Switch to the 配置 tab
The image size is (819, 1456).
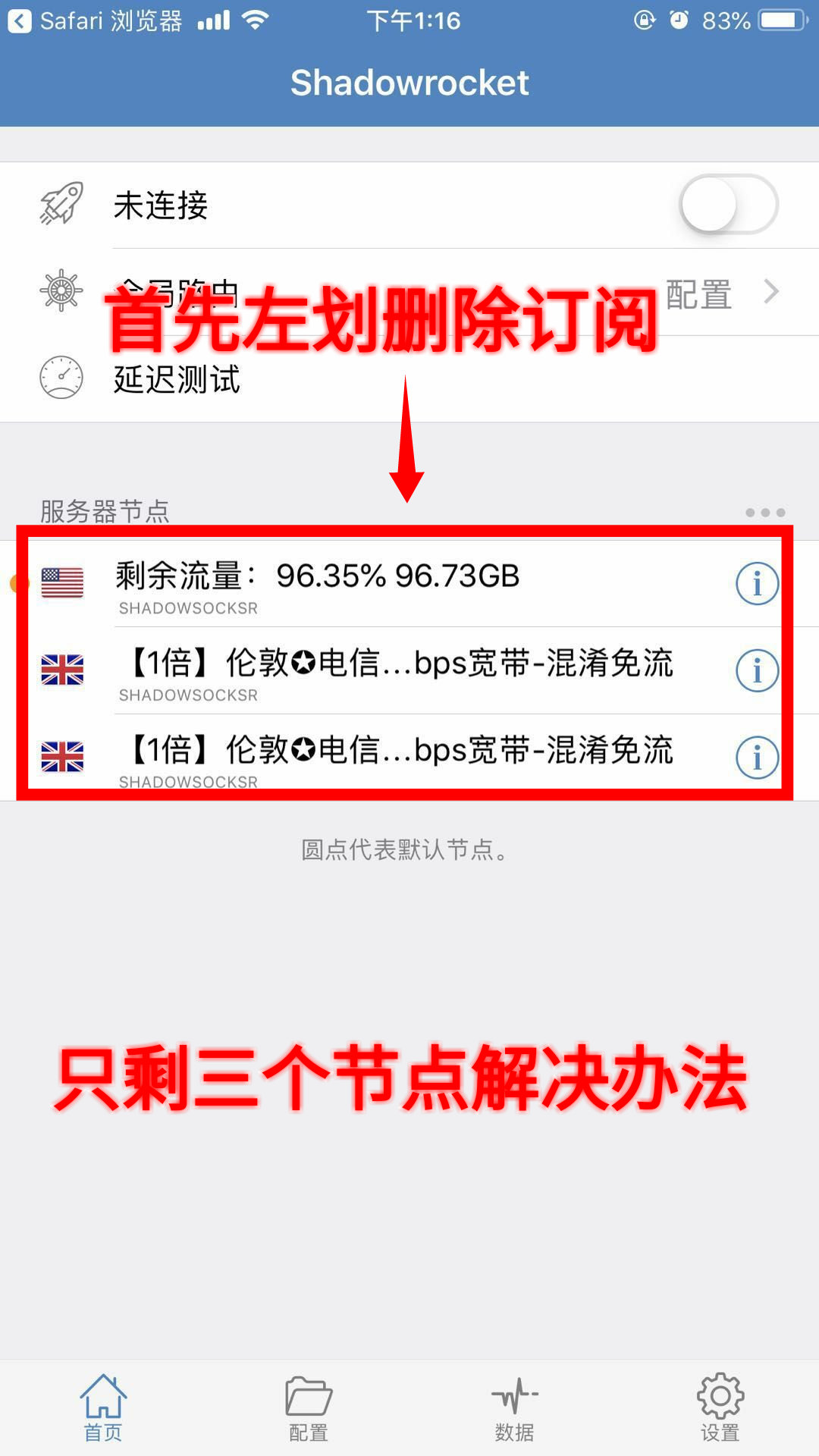[x=308, y=1408]
